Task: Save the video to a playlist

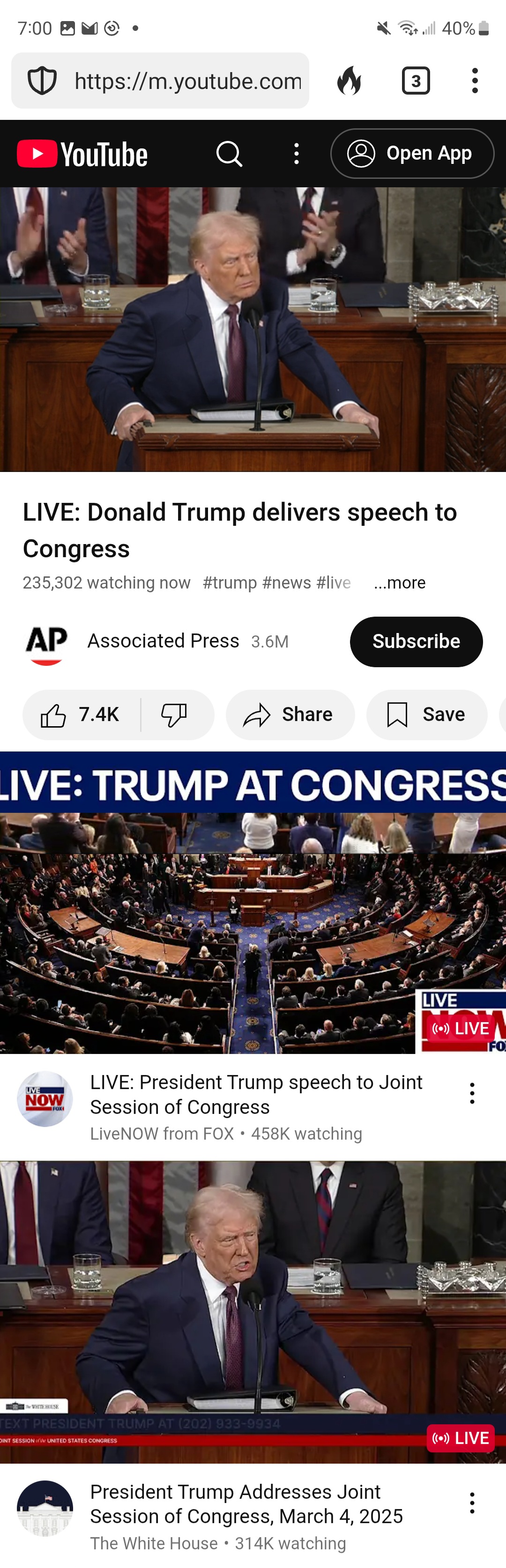Action: point(427,714)
